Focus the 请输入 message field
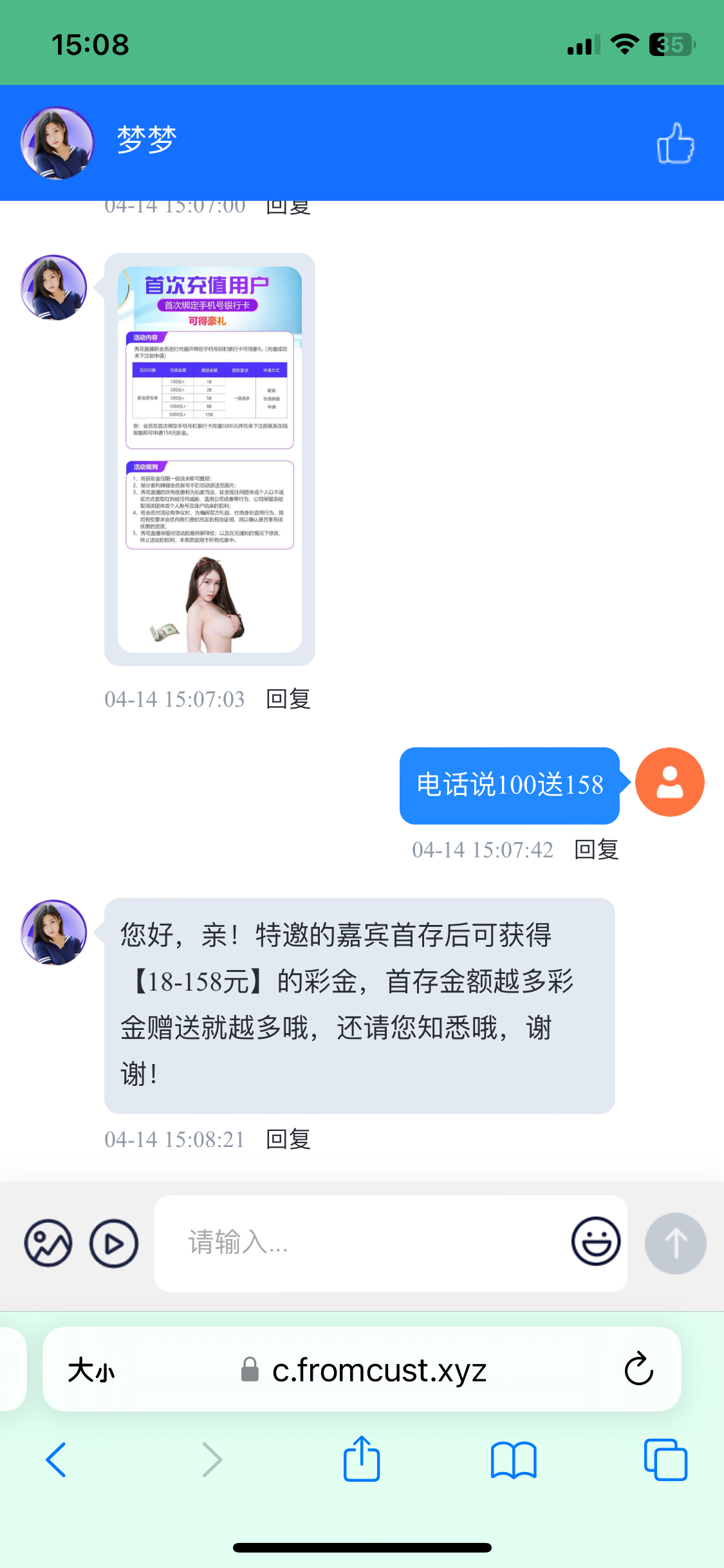The image size is (724, 1568). (360, 1243)
